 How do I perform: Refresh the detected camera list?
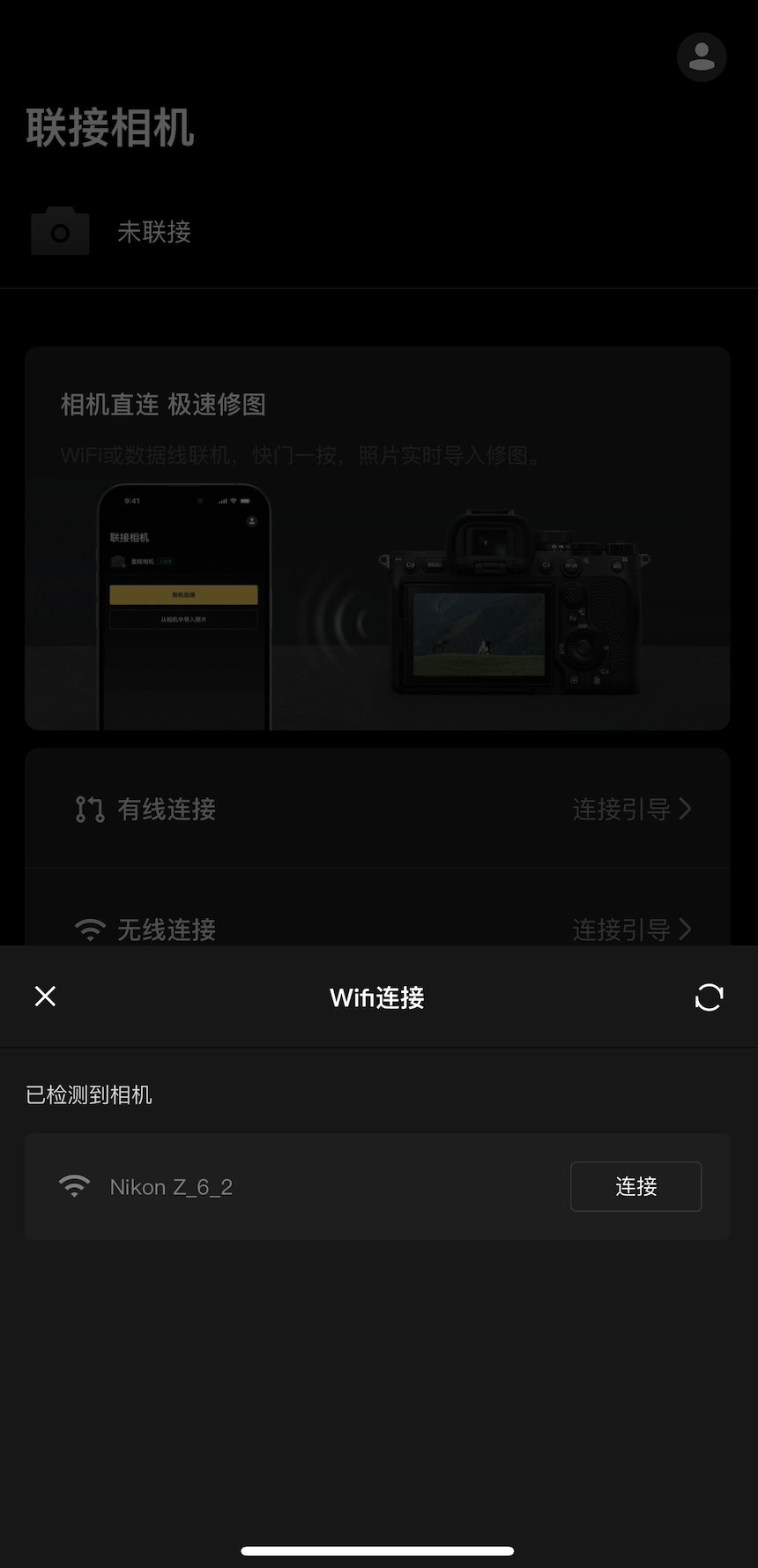point(709,997)
